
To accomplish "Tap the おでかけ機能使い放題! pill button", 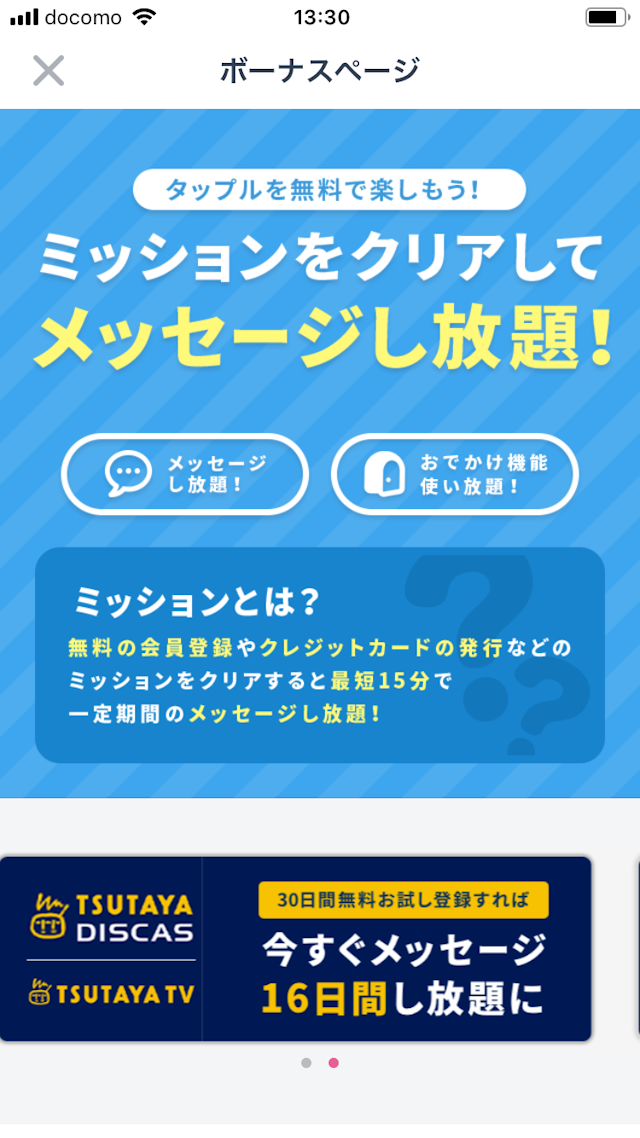I will [x=455, y=474].
